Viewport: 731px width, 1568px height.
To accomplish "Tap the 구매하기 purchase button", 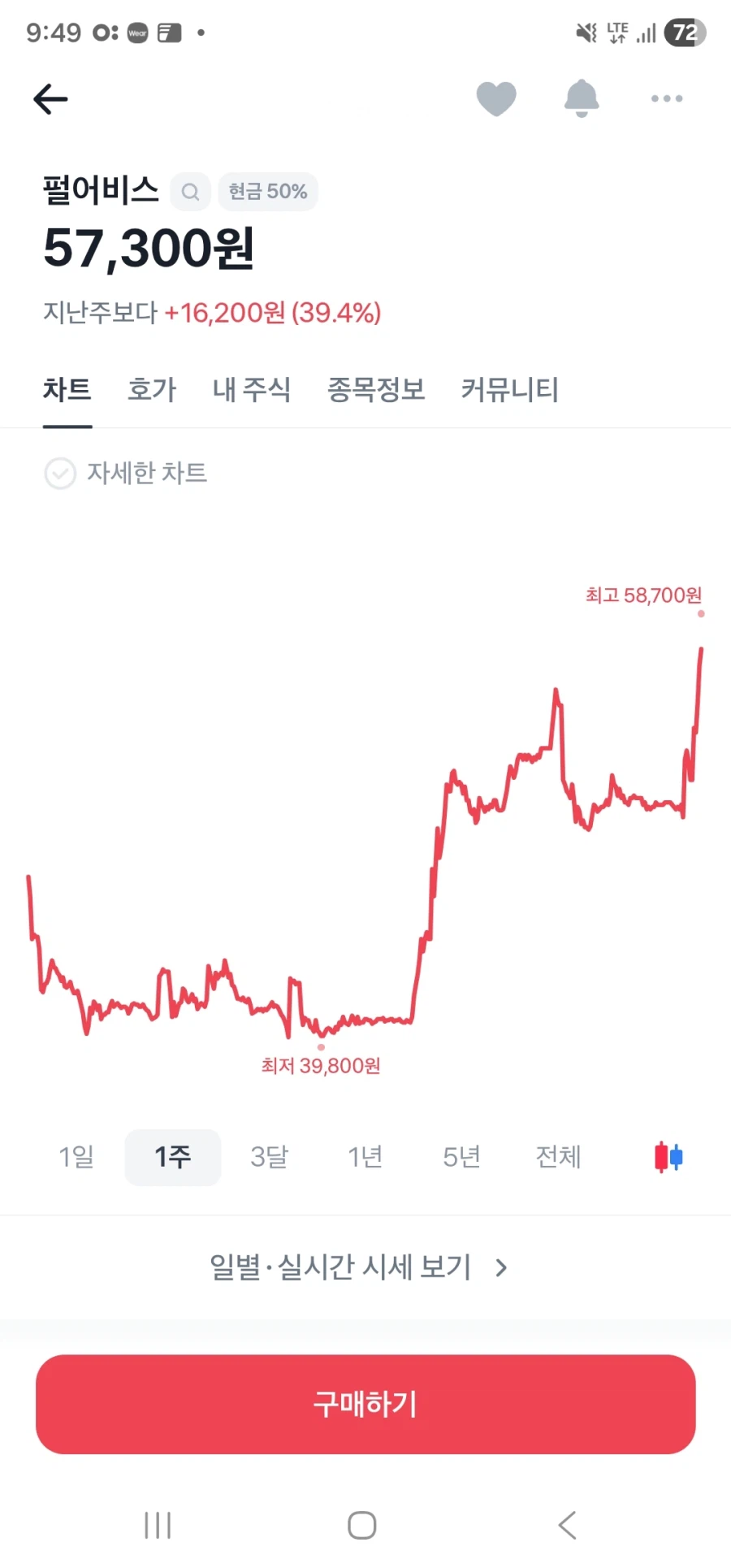I will coord(365,1403).
